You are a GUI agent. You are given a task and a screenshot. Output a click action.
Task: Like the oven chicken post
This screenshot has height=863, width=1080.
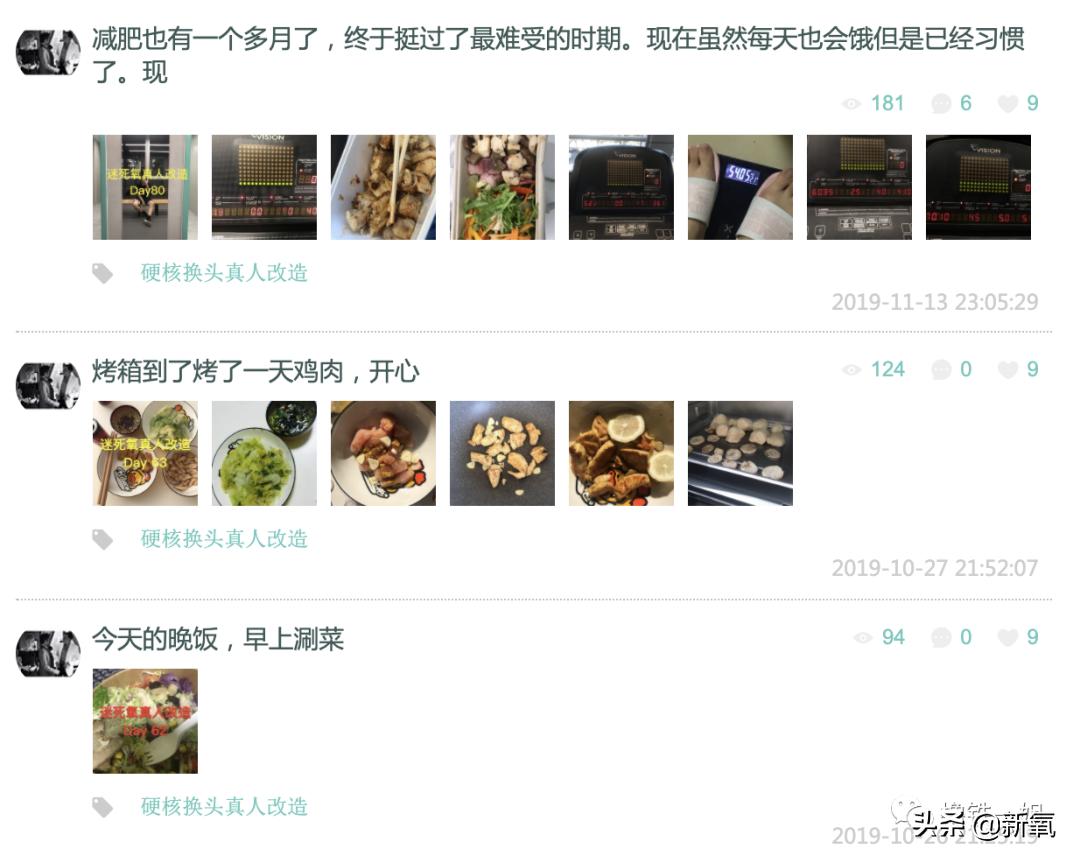click(x=1008, y=370)
